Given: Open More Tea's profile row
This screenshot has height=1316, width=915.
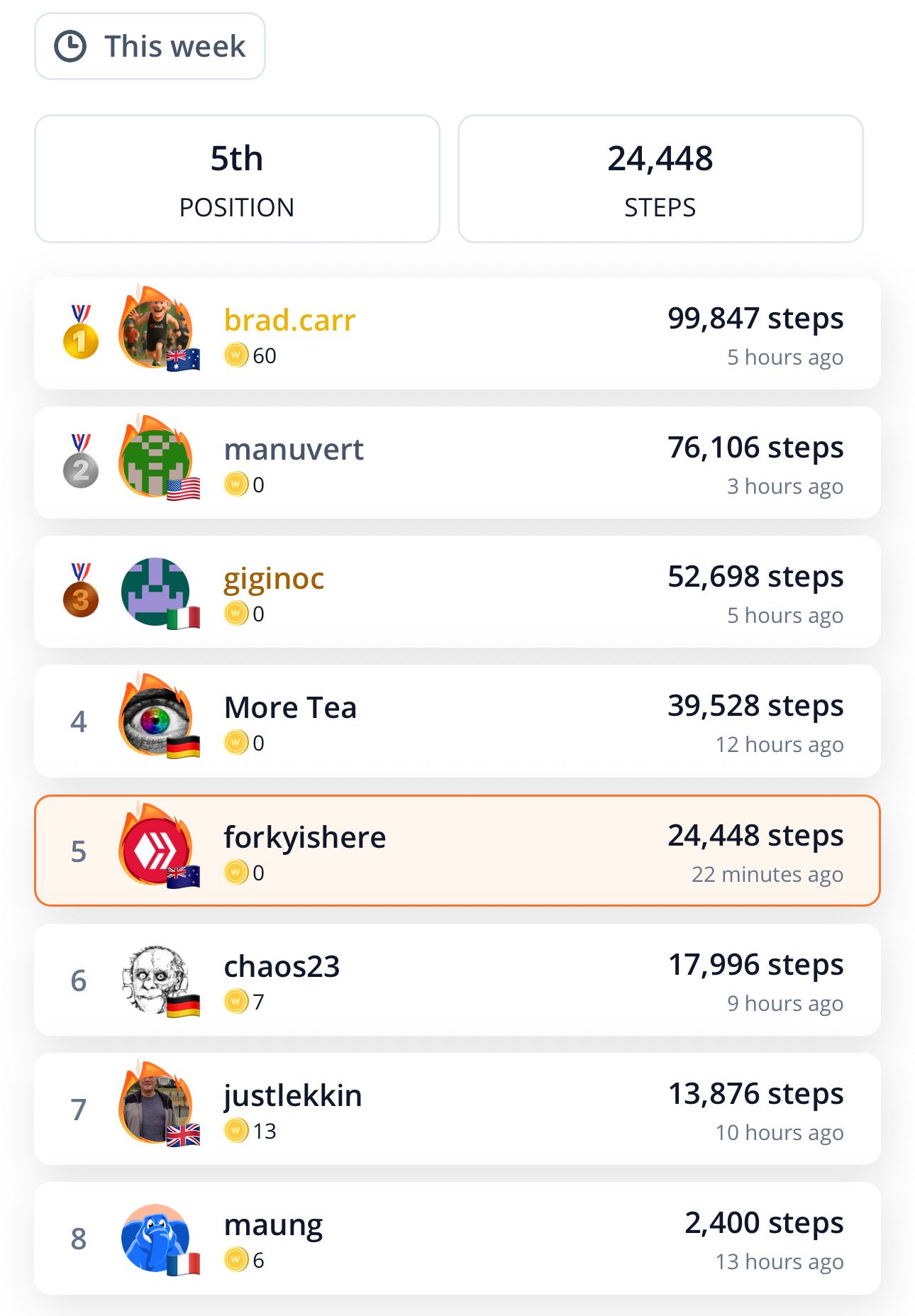Looking at the screenshot, I should (457, 721).
